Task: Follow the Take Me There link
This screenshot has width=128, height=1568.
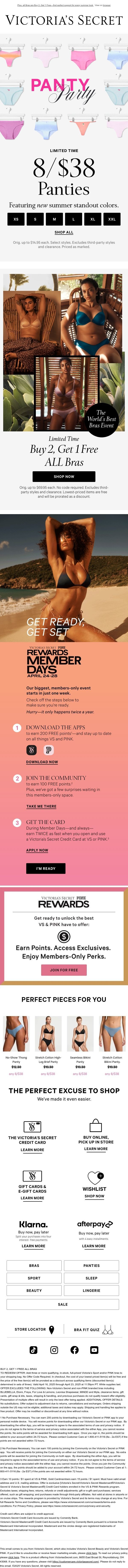Action: (41, 806)
